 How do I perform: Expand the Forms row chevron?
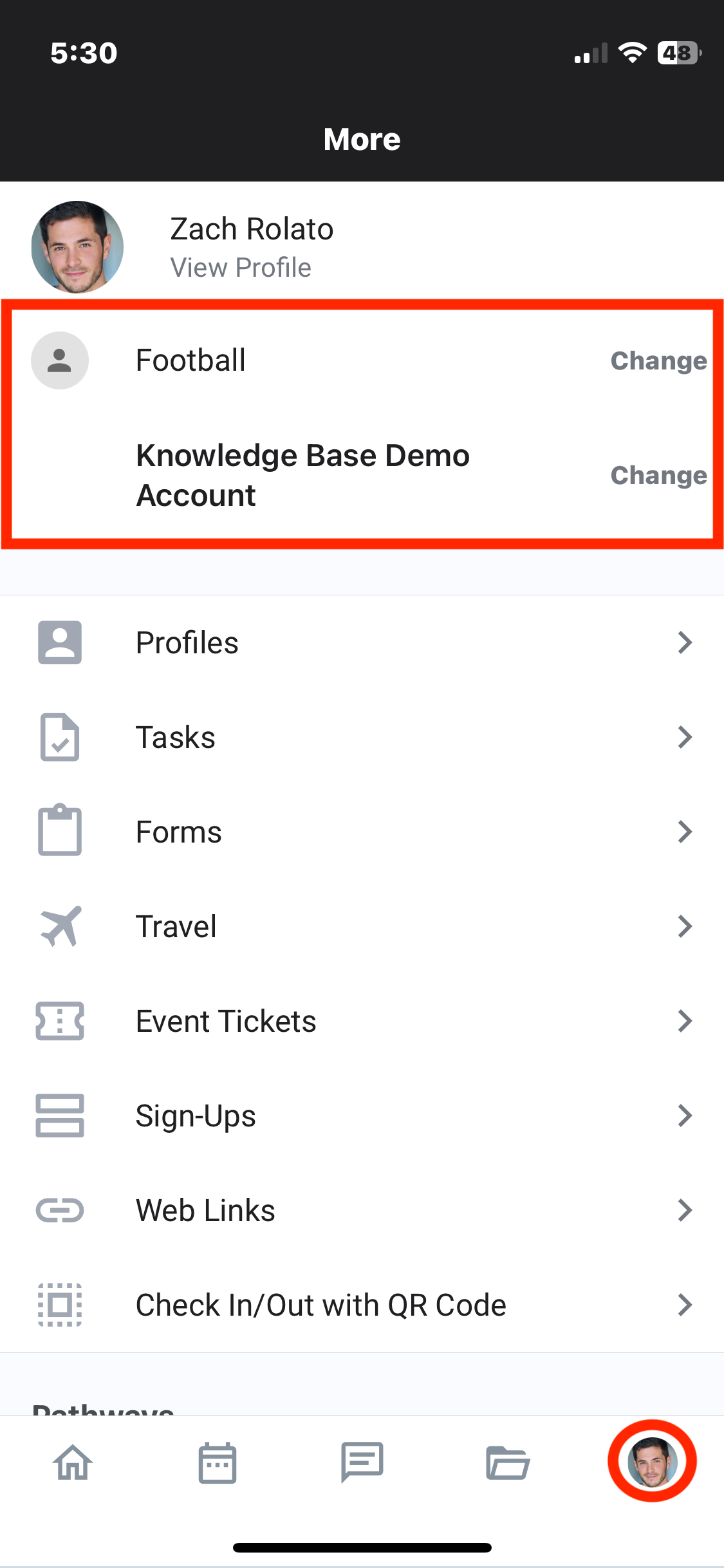685,832
